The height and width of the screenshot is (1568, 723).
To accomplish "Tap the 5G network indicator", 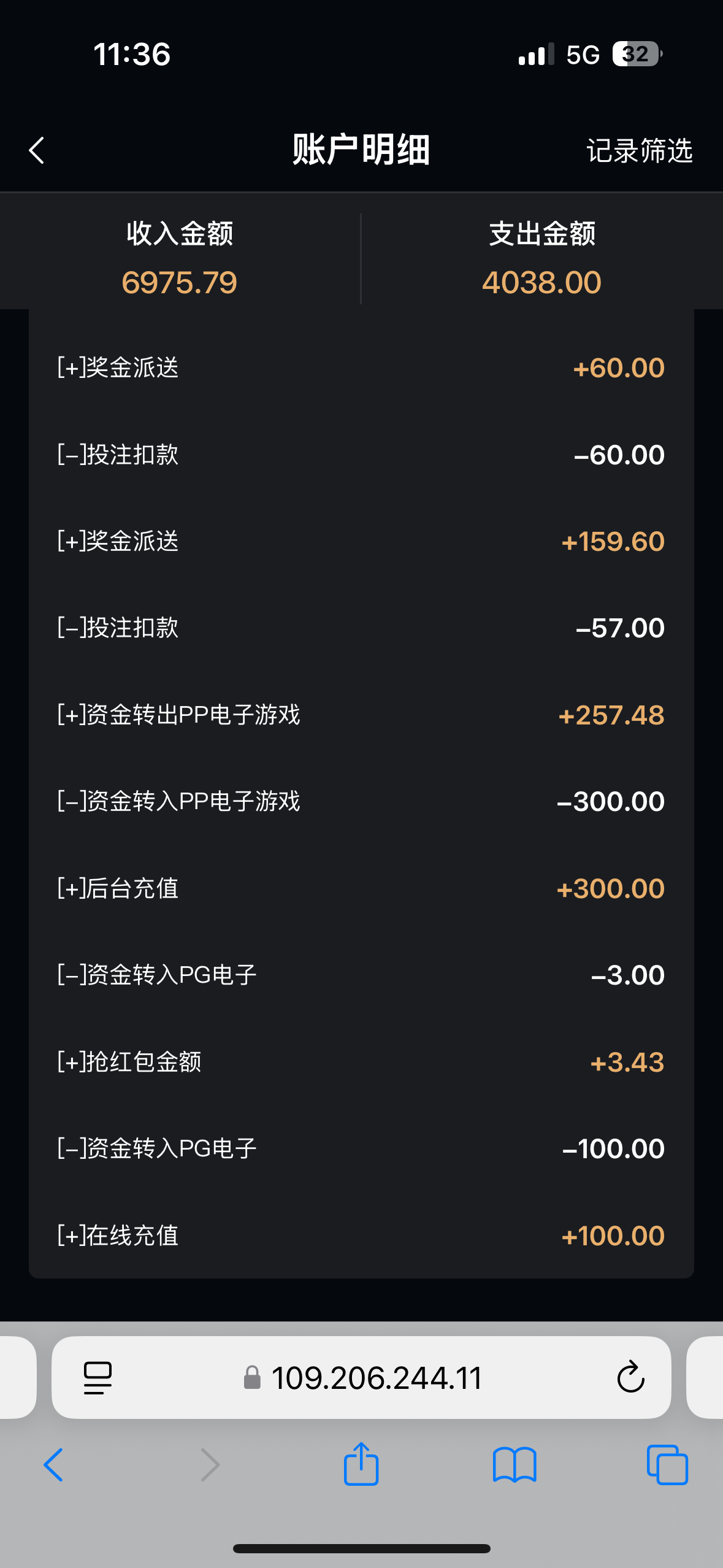I will coord(583,54).
